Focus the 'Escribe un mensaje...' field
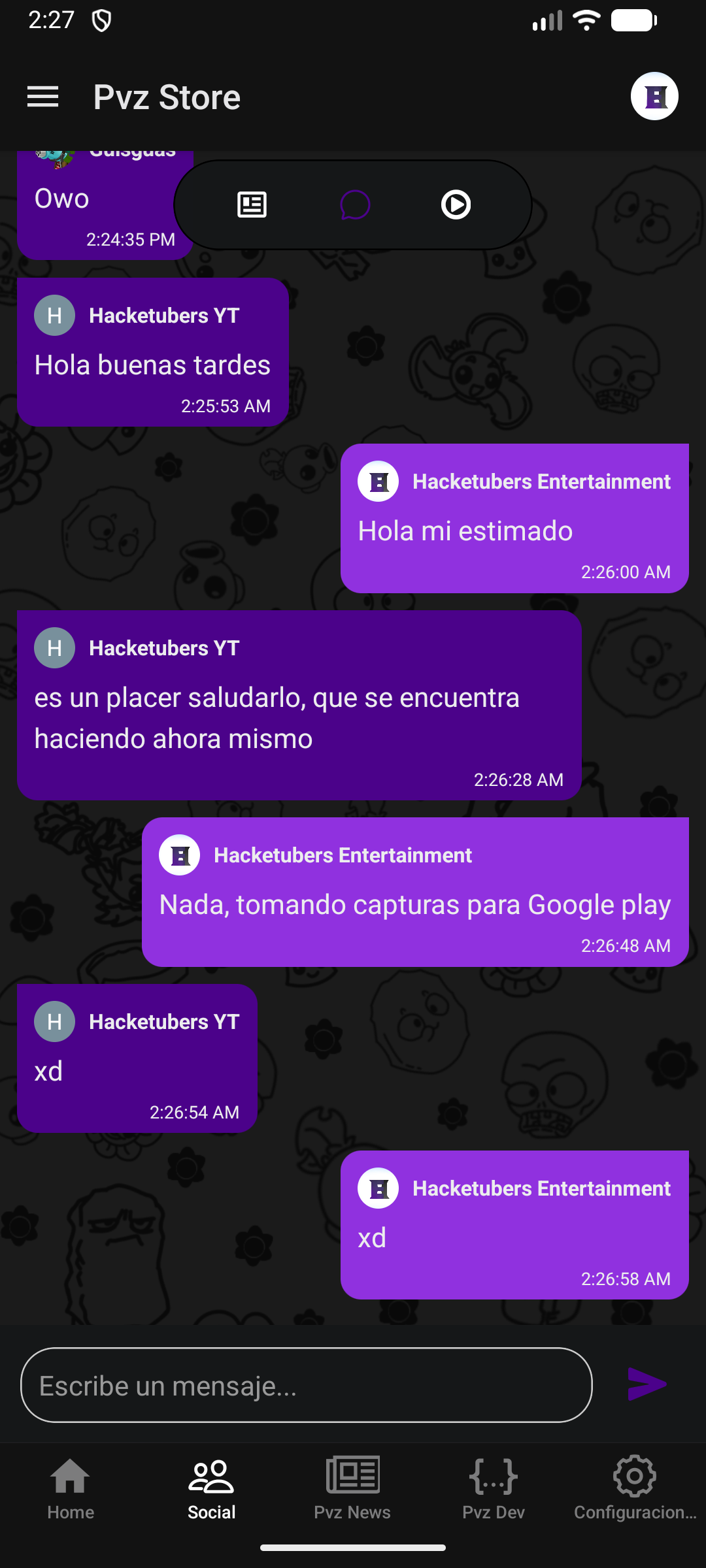Image resolution: width=706 pixels, height=1568 pixels. tap(306, 1385)
